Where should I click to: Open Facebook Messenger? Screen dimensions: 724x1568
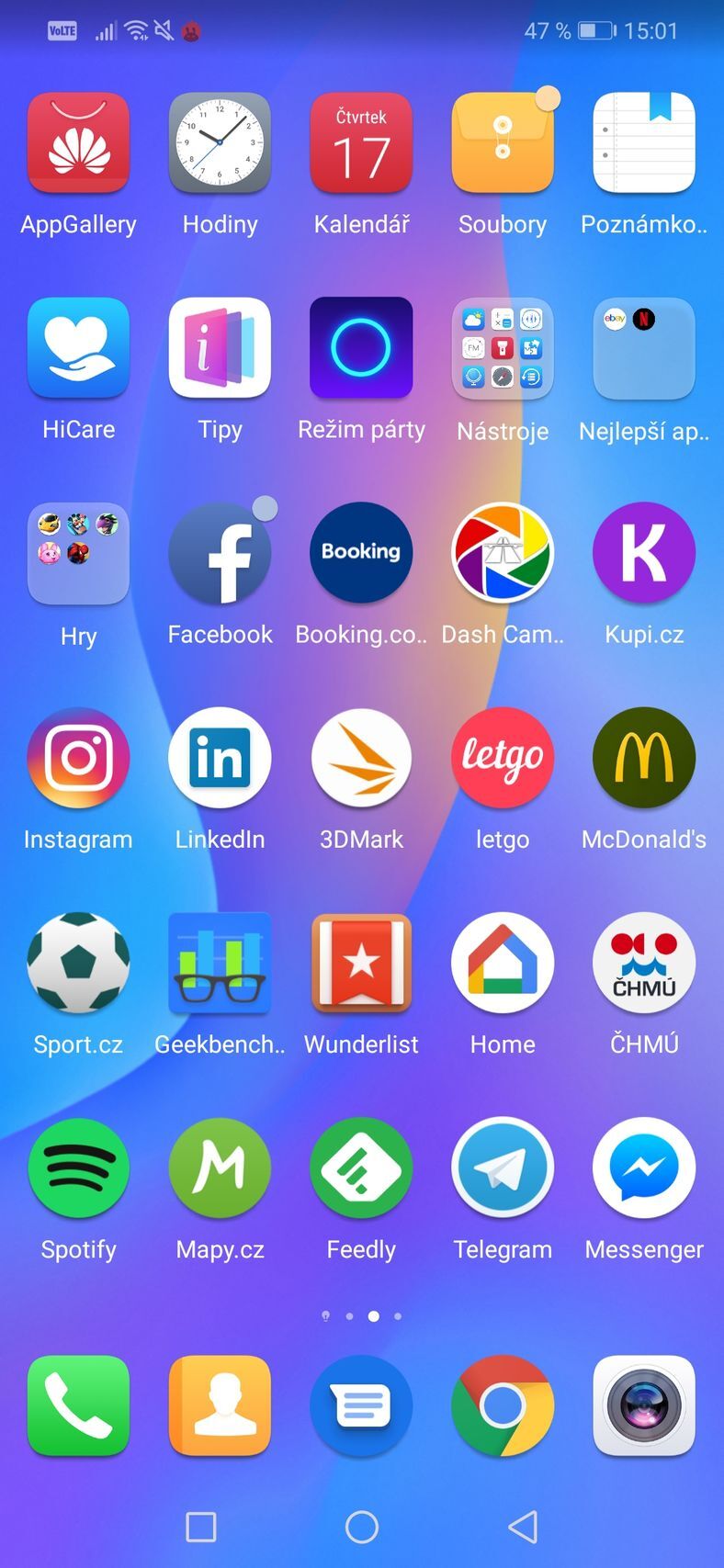[644, 1168]
